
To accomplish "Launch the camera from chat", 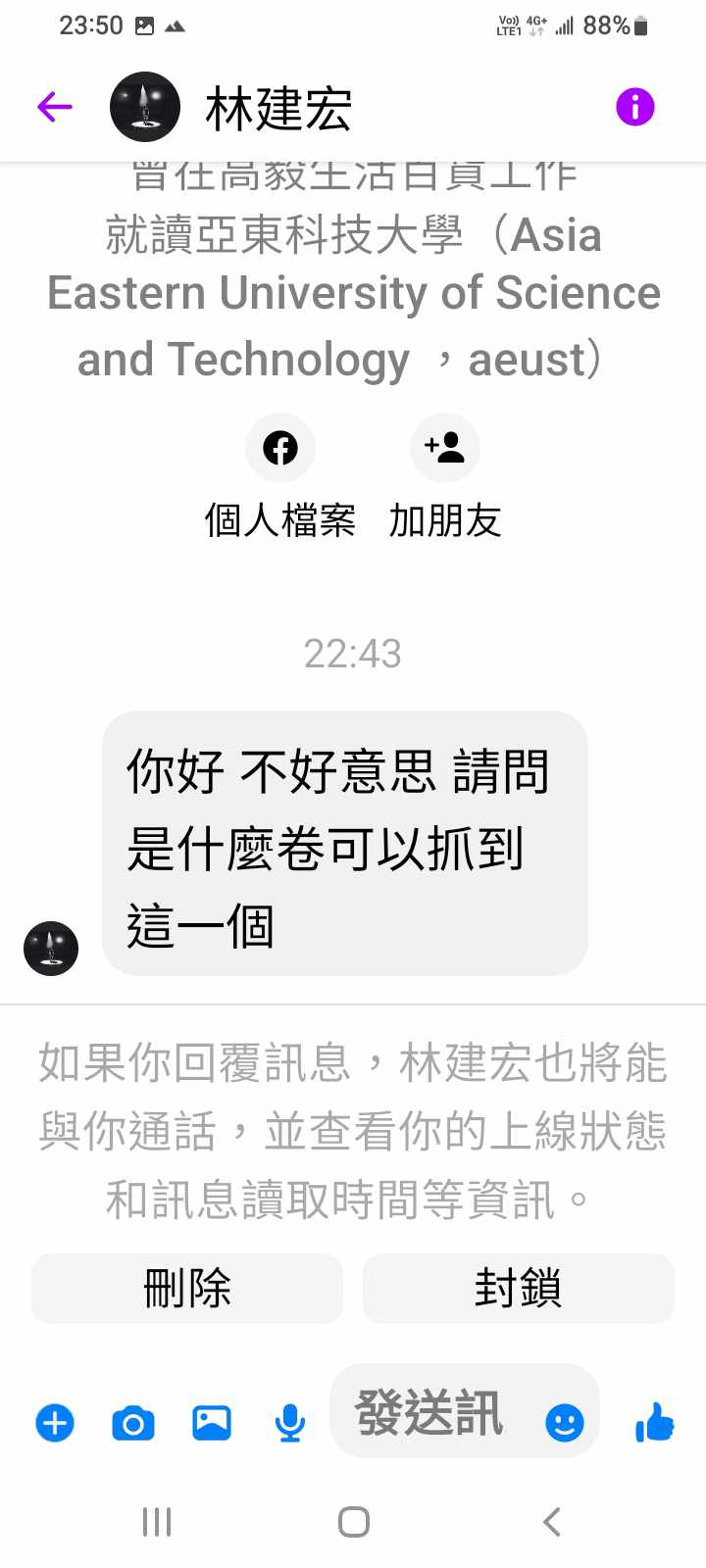I will pyautogui.click(x=133, y=1423).
